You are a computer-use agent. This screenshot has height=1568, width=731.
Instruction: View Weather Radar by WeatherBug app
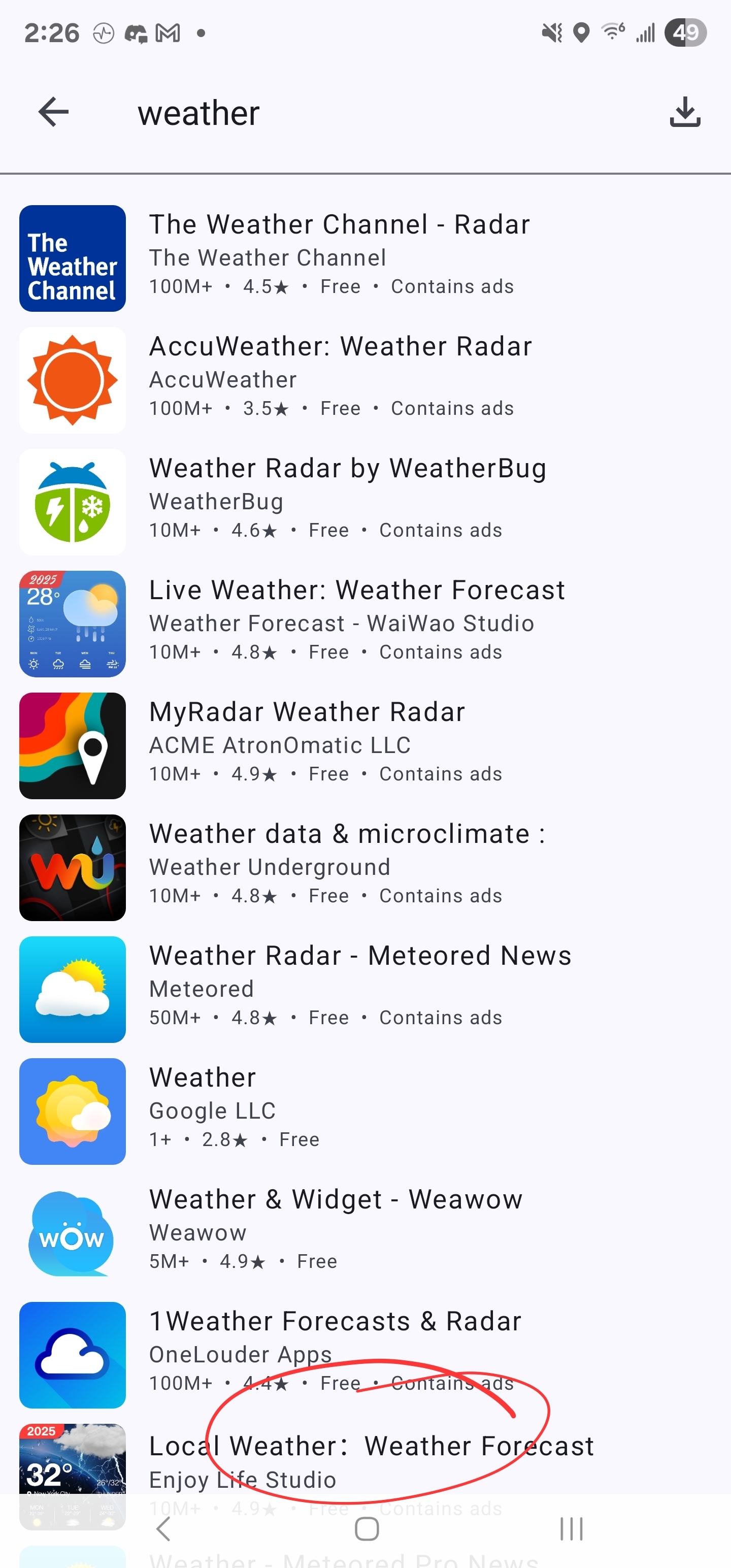347,502
